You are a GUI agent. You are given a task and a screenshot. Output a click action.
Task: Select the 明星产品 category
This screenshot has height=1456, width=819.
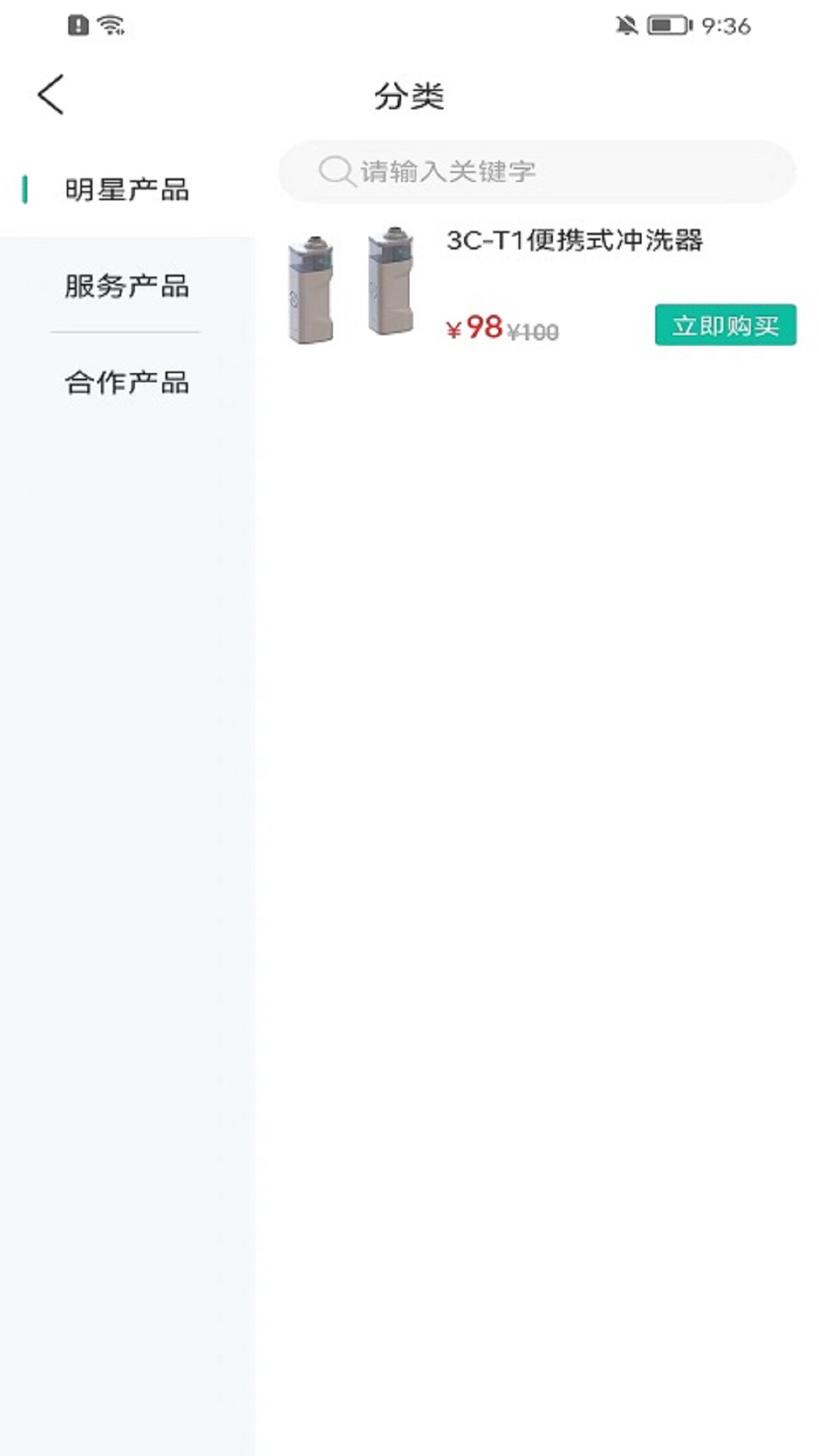[x=127, y=190]
